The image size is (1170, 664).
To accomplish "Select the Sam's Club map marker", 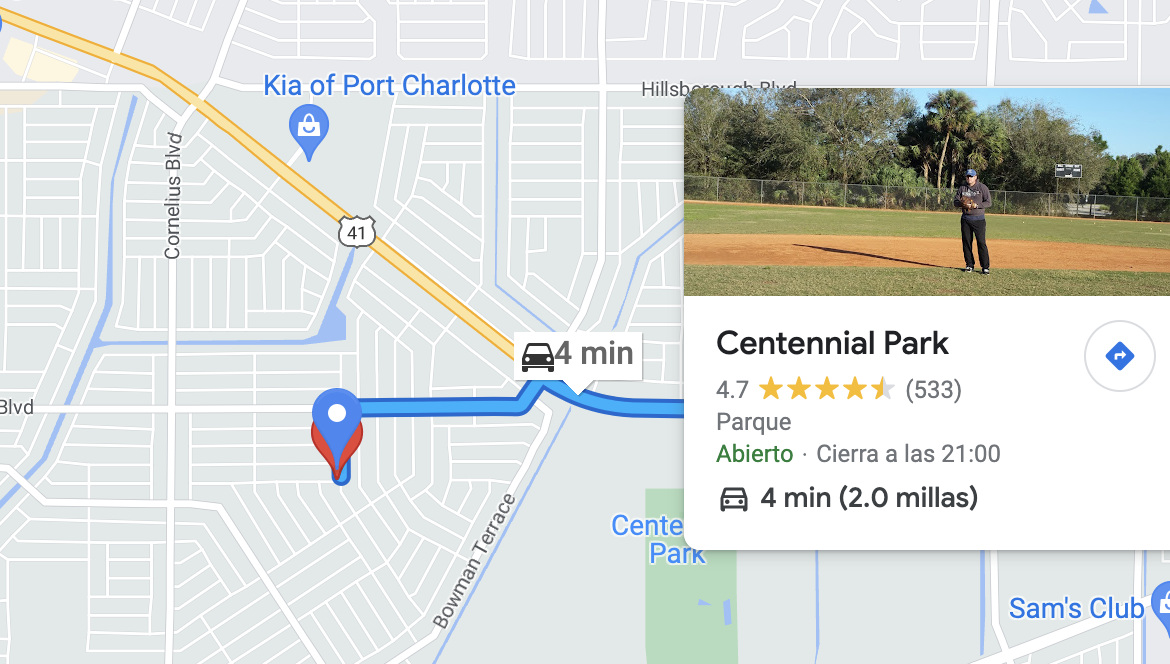I will point(1161,602).
